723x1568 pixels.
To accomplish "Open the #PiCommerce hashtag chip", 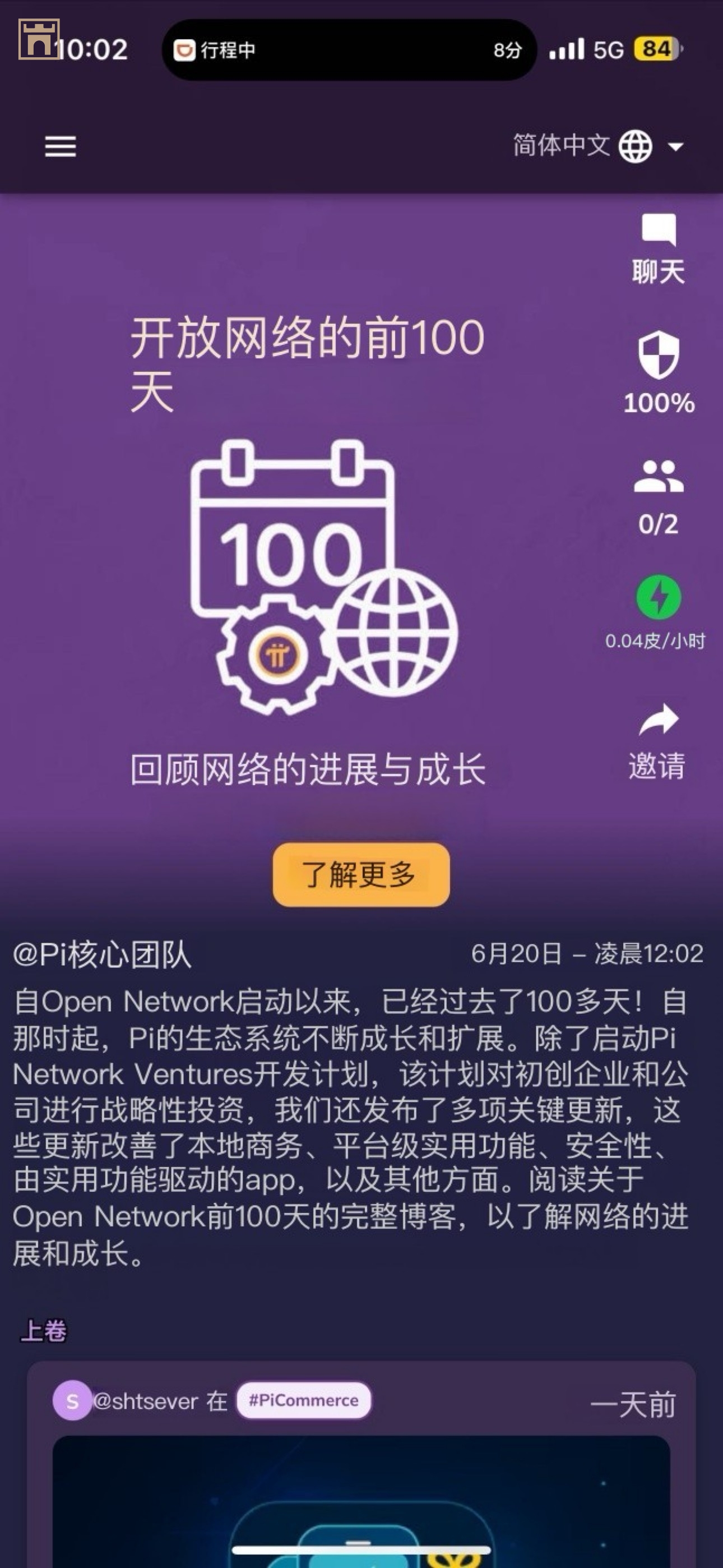I will pyautogui.click(x=303, y=1400).
